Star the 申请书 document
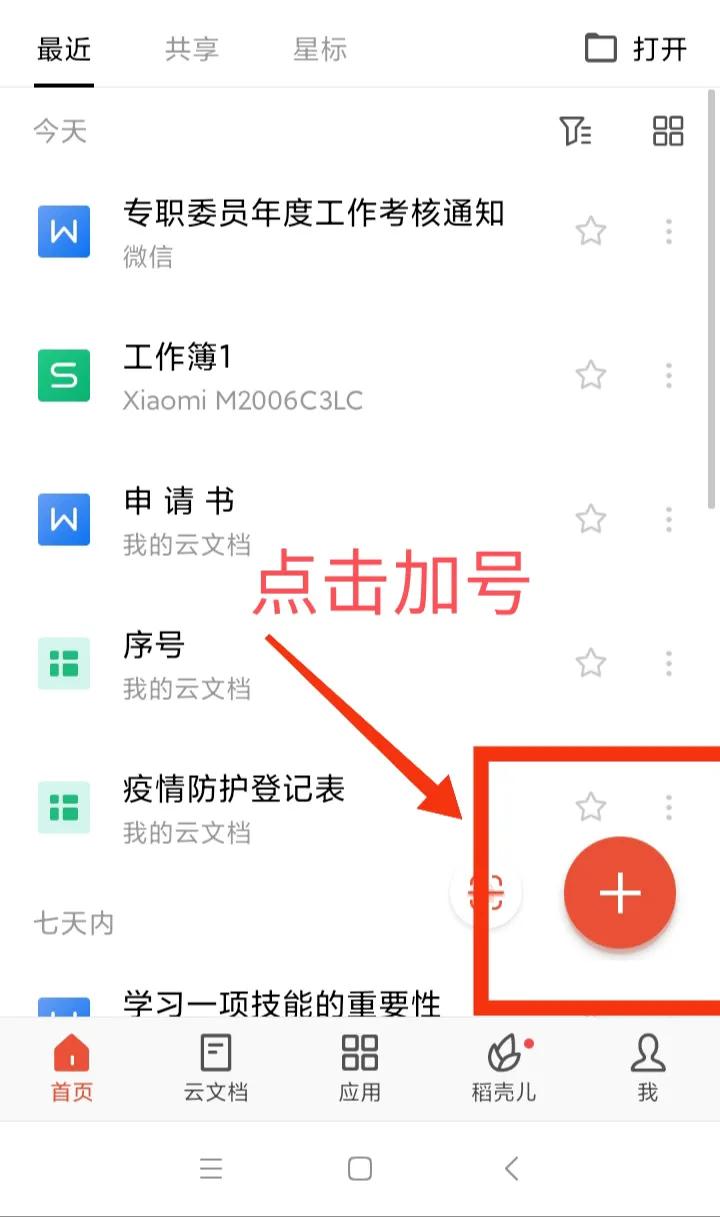This screenshot has width=720, height=1217. pyautogui.click(x=590, y=520)
